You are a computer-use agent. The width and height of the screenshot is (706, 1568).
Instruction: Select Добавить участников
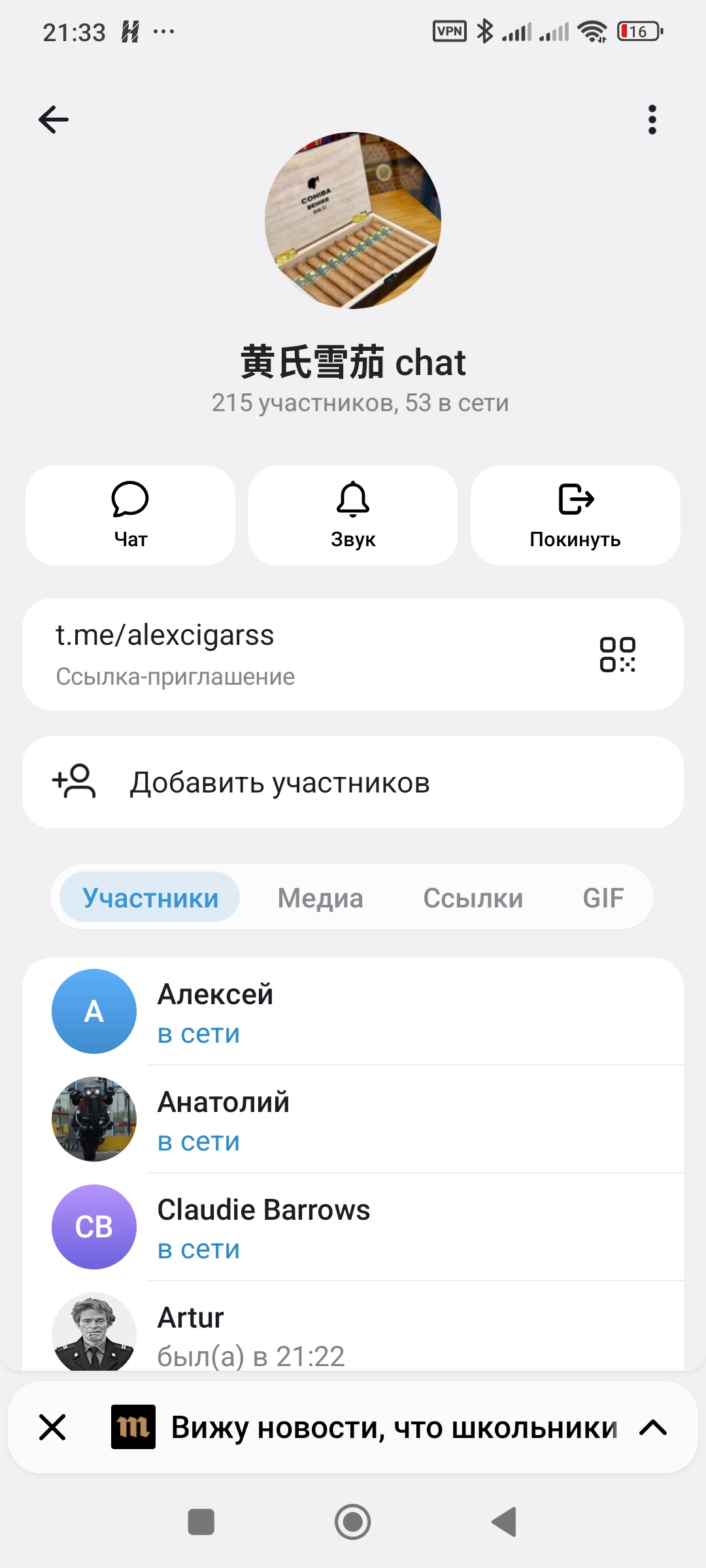pyautogui.click(x=353, y=783)
